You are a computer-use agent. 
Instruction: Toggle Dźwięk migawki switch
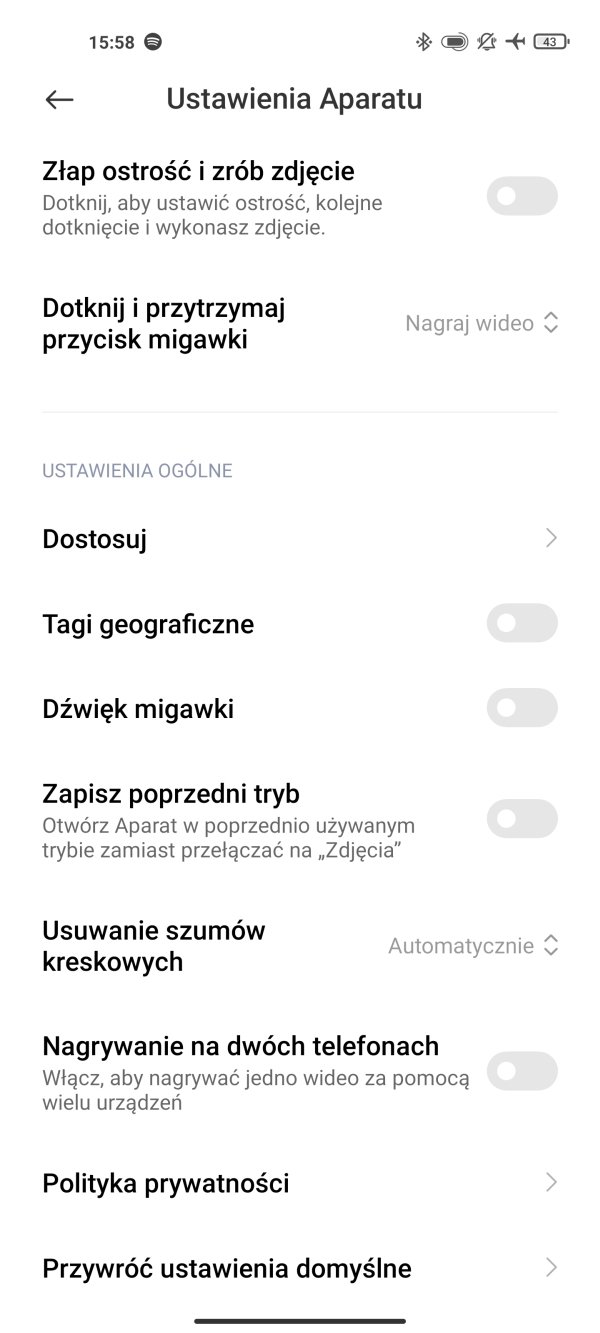click(x=522, y=708)
